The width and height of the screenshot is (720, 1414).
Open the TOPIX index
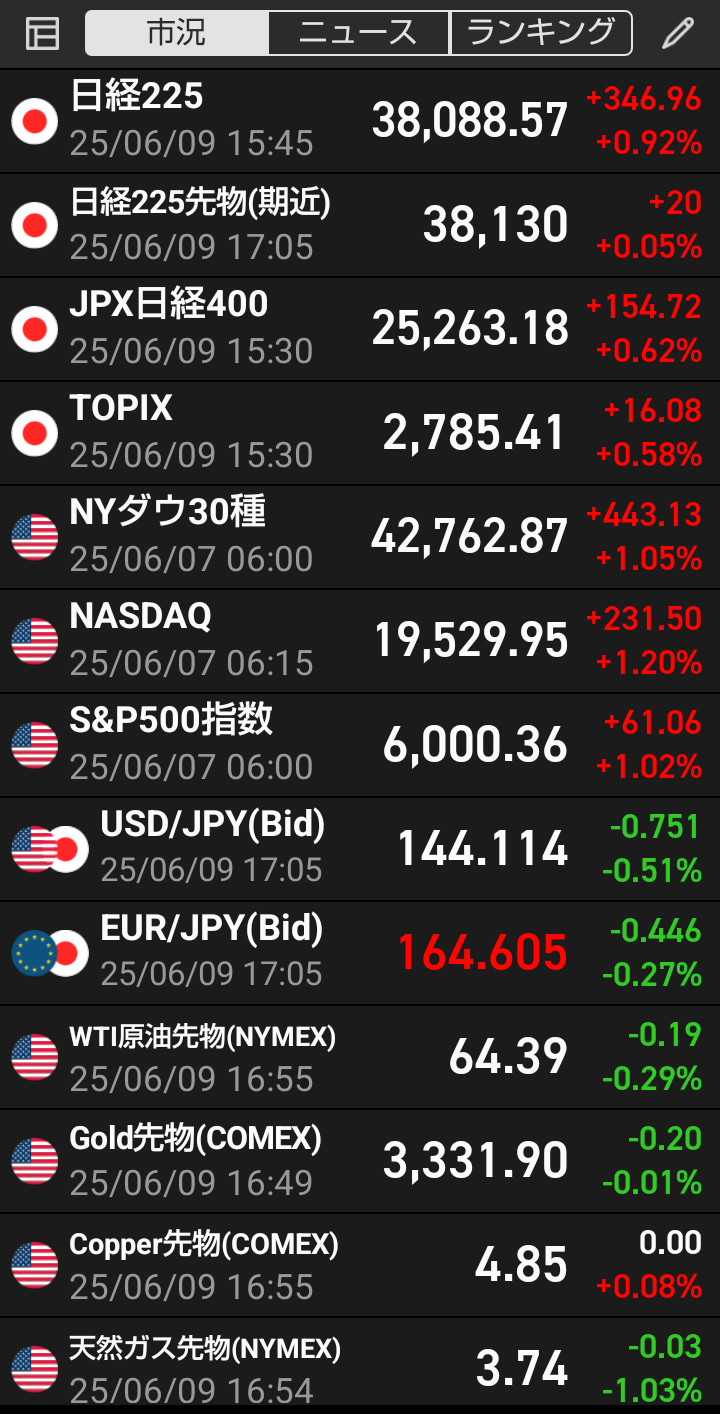click(360, 433)
